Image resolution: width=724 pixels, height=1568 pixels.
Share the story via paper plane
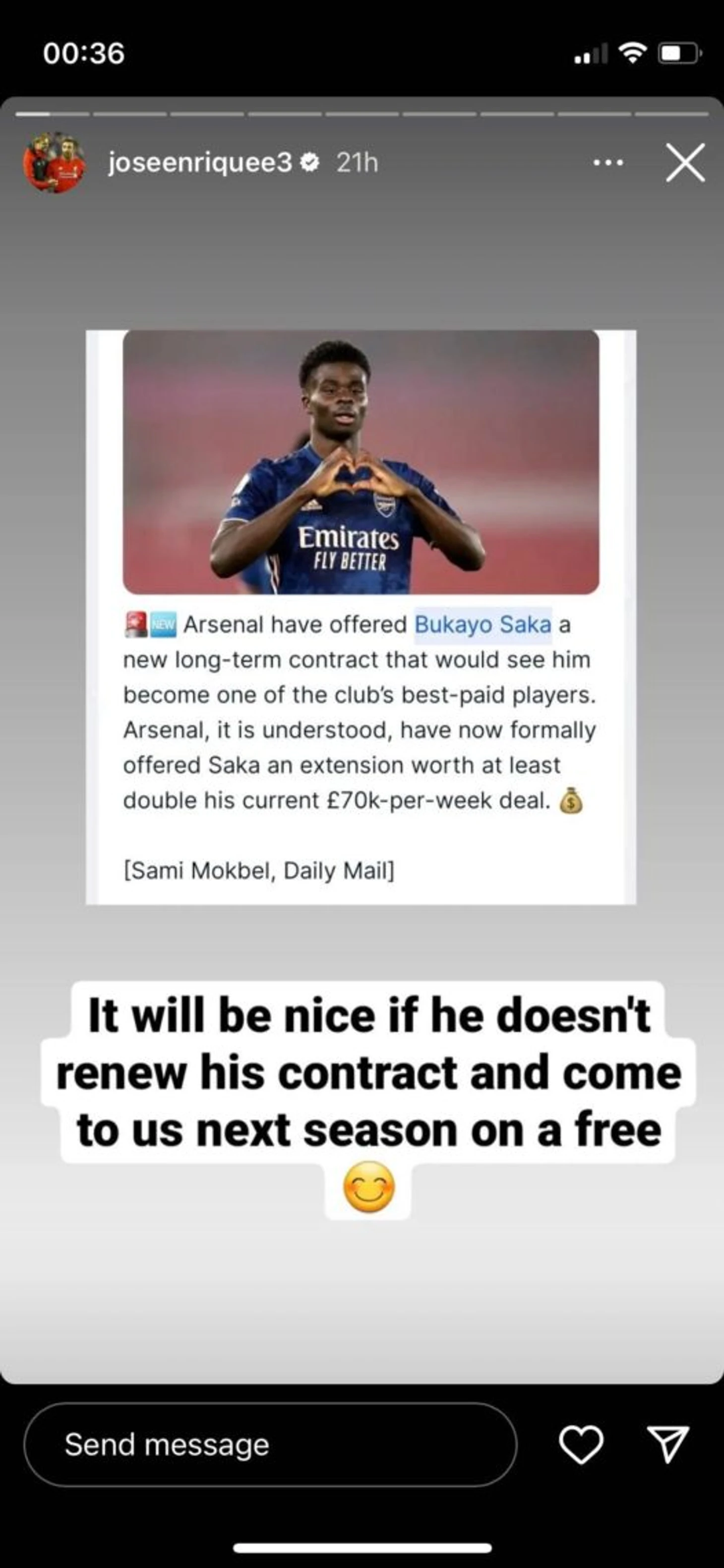pos(668,1445)
